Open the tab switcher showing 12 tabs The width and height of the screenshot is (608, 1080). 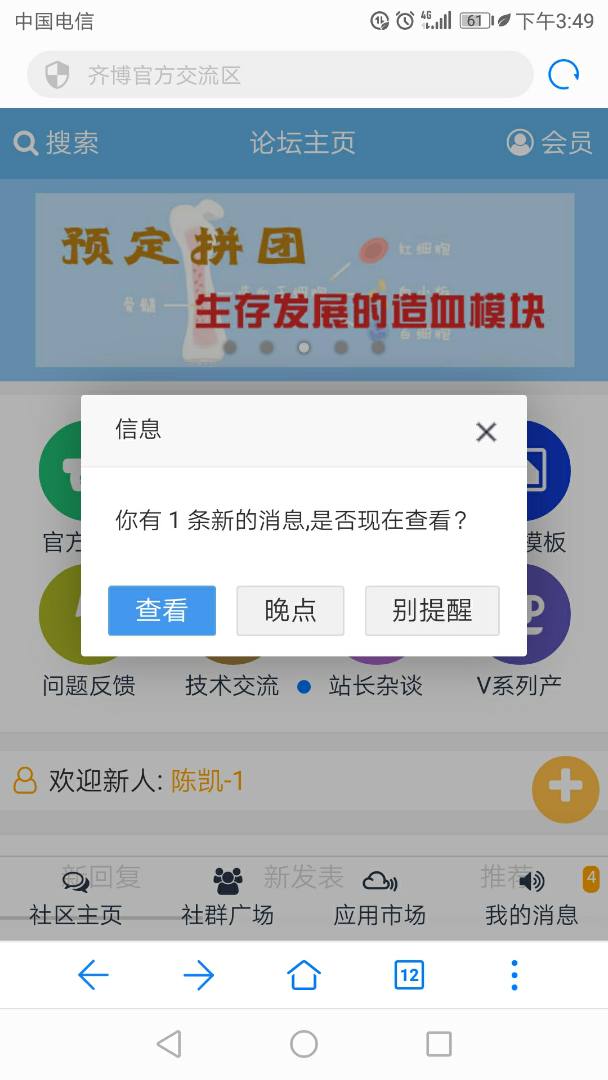(x=409, y=974)
